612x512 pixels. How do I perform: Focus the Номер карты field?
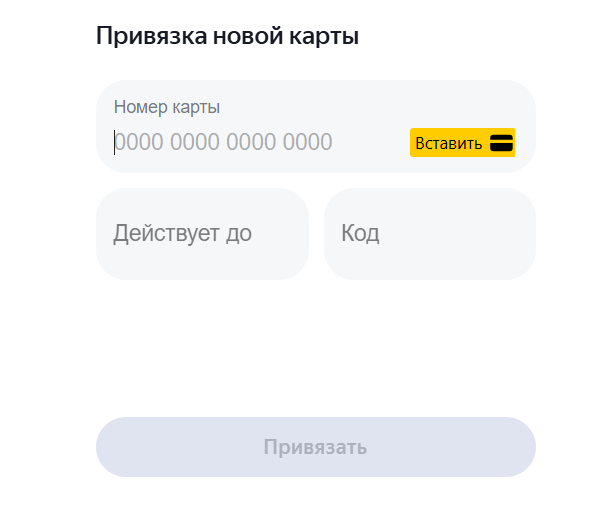pos(250,142)
